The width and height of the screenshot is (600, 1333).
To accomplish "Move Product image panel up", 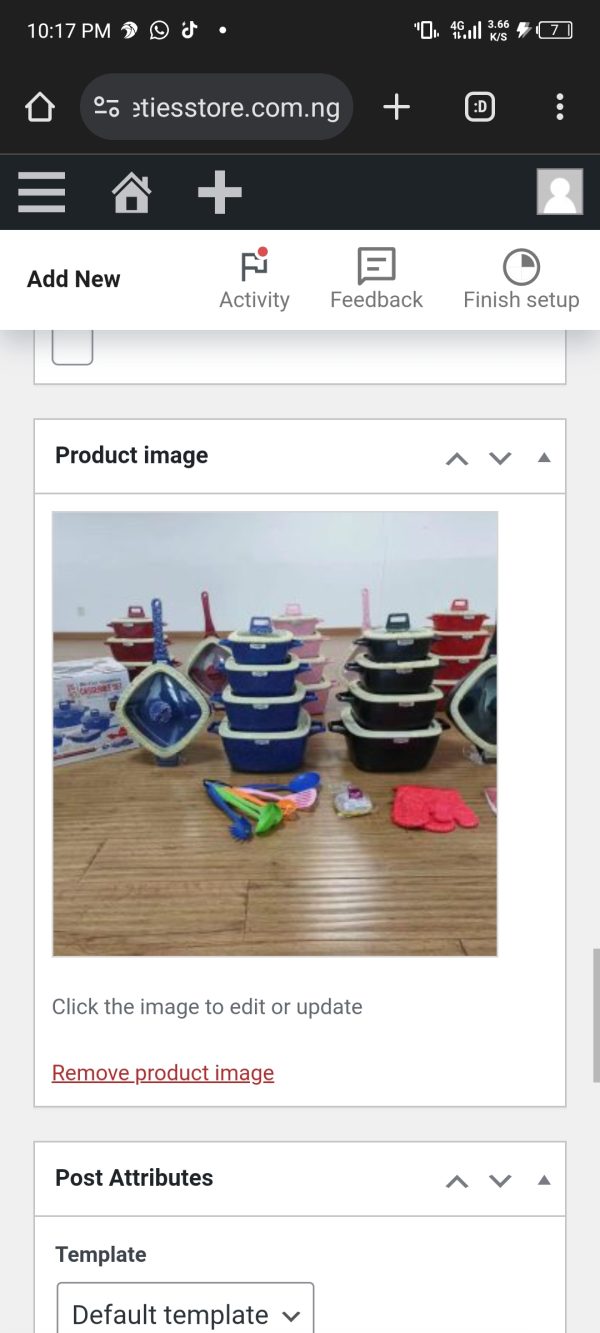I will 457,459.
